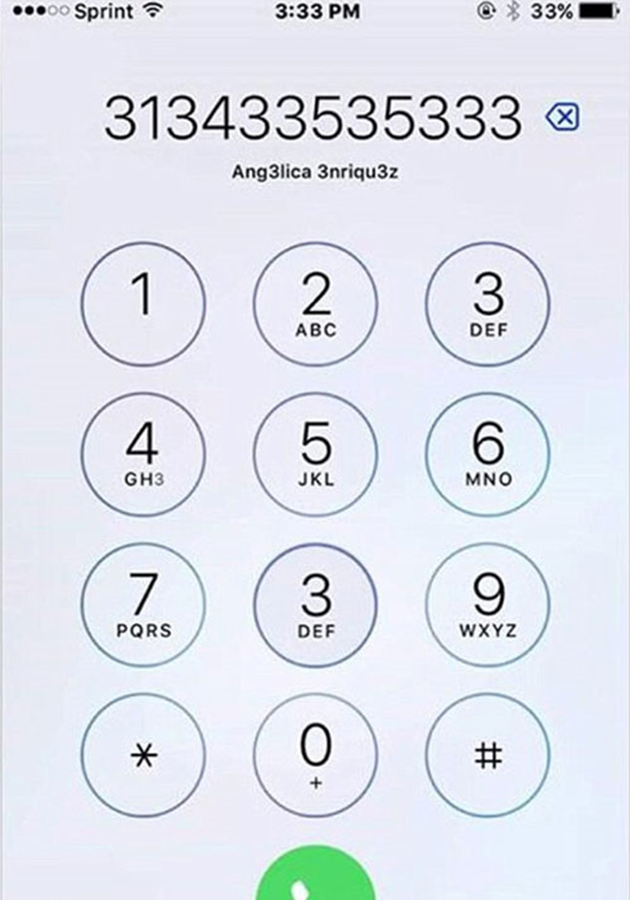Tap the 7 PQRS key
Screen dimensions: 630x900
click(x=143, y=606)
